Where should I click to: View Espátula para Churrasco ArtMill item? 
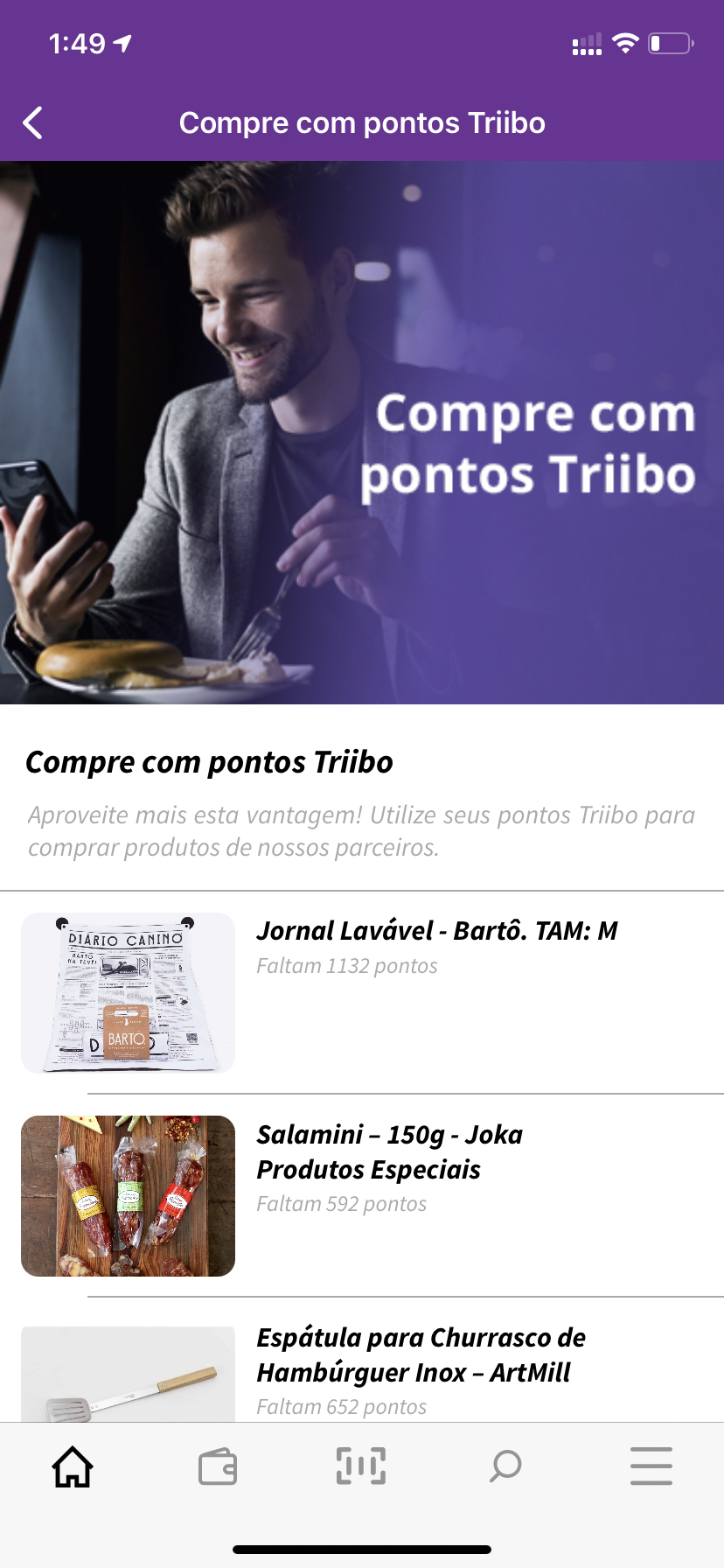421,1355
